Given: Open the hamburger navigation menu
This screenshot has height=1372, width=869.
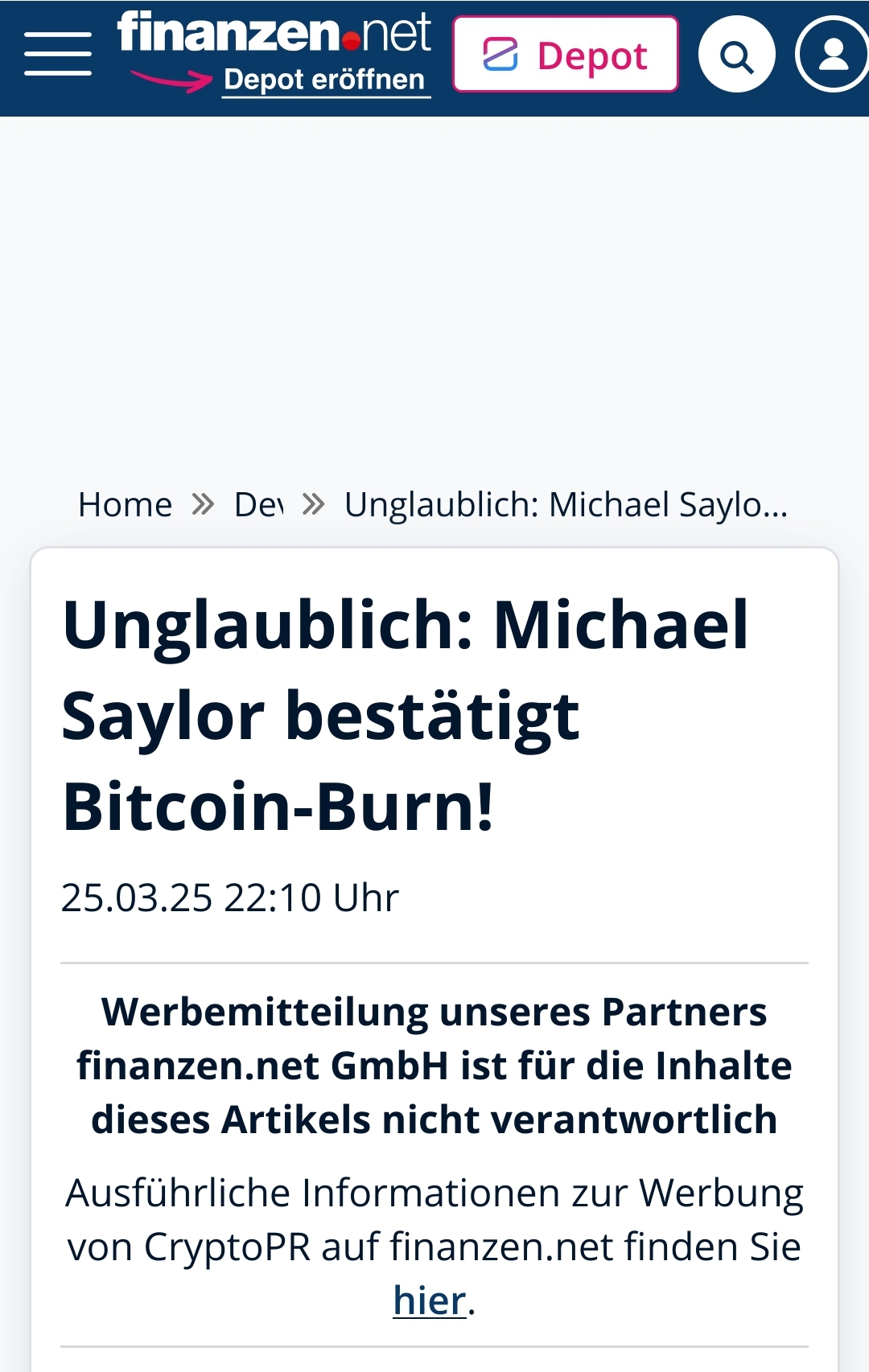Looking at the screenshot, I should click(x=58, y=55).
